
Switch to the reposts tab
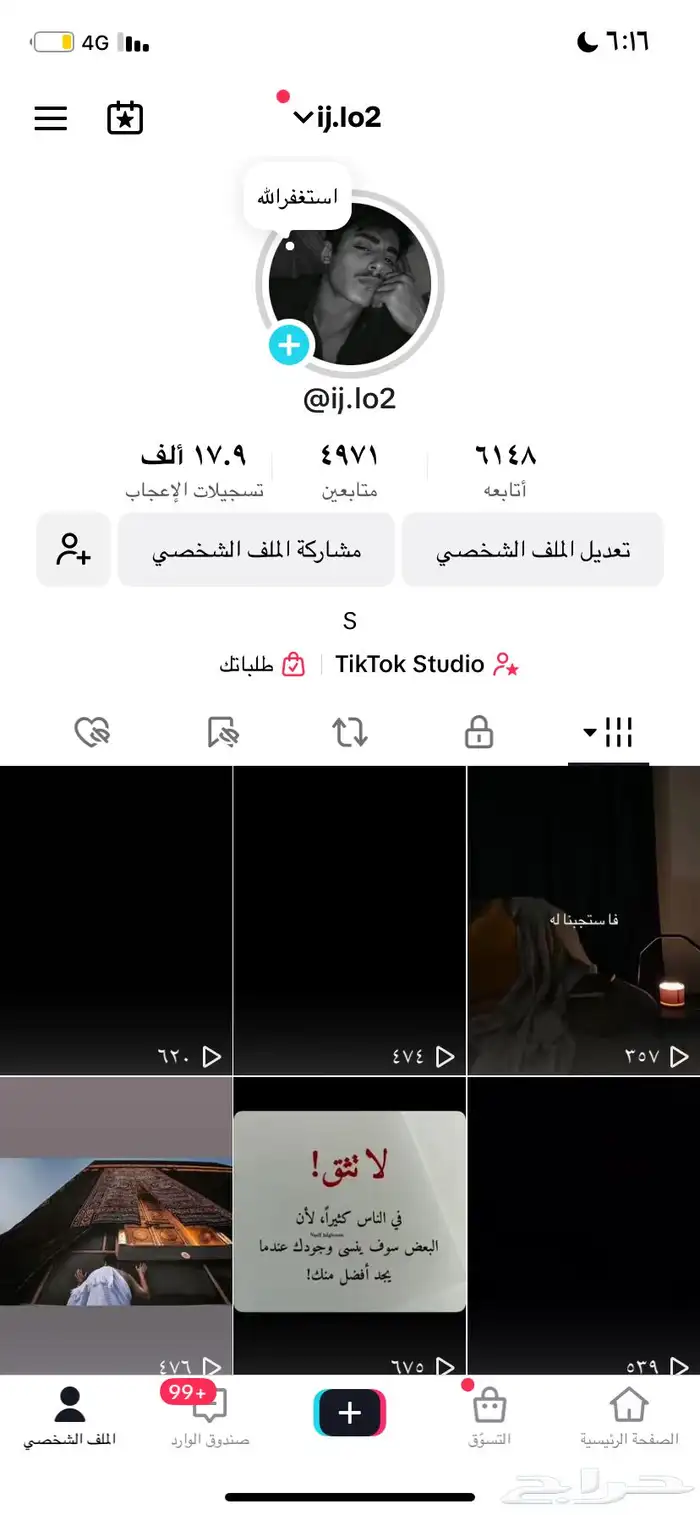tap(350, 733)
